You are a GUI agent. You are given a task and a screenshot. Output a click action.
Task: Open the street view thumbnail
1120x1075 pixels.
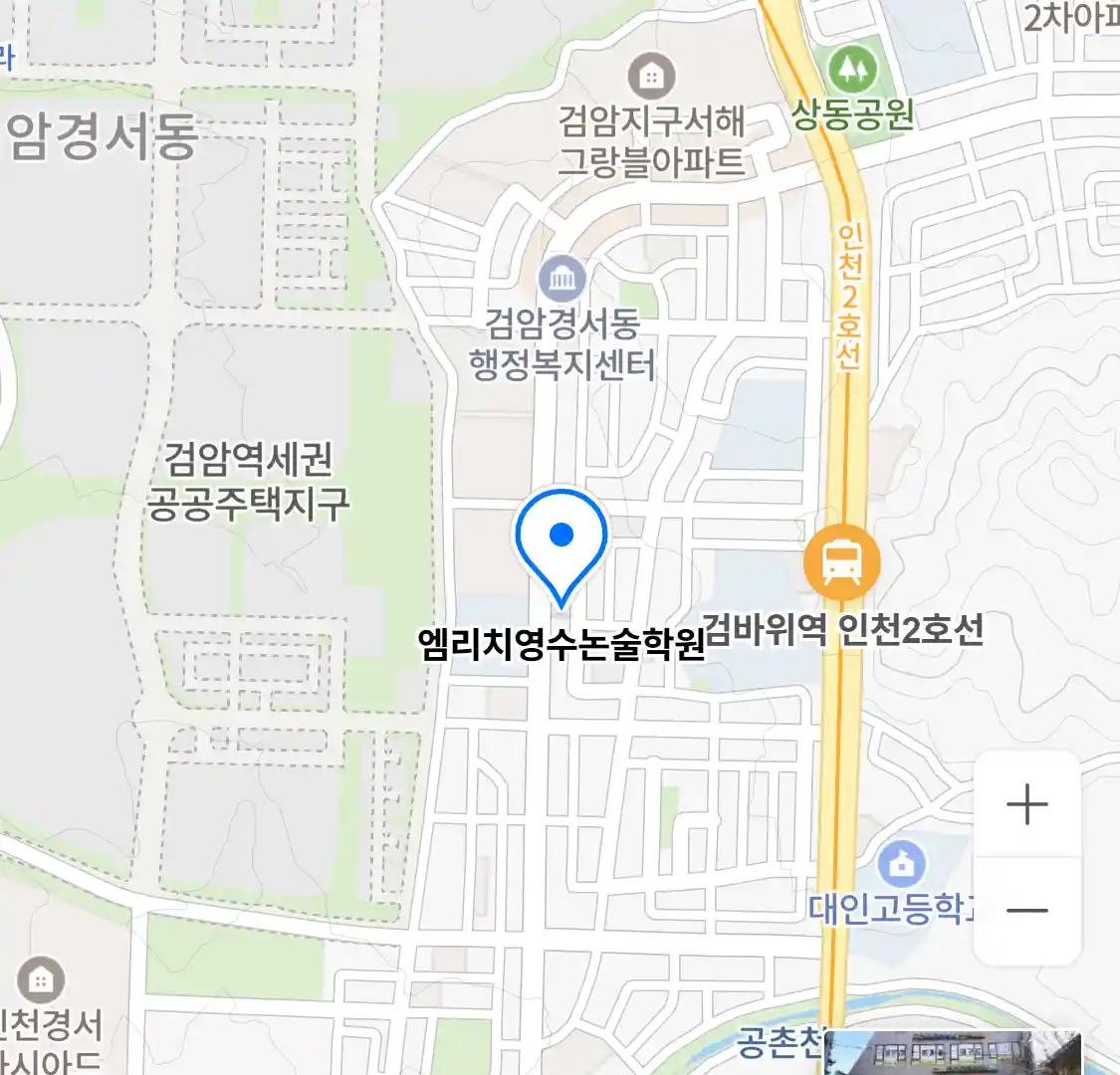954,1053
